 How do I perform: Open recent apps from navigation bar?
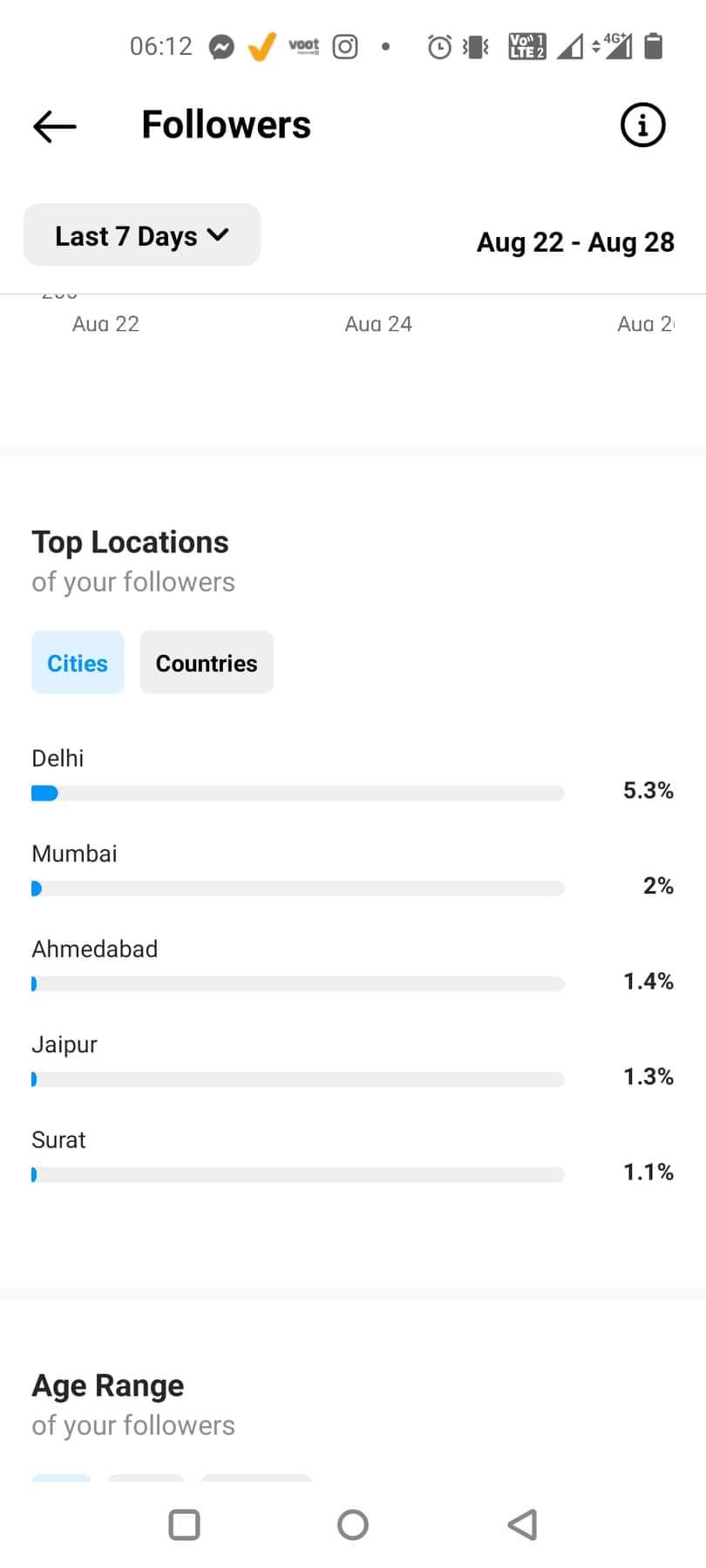point(184,1524)
